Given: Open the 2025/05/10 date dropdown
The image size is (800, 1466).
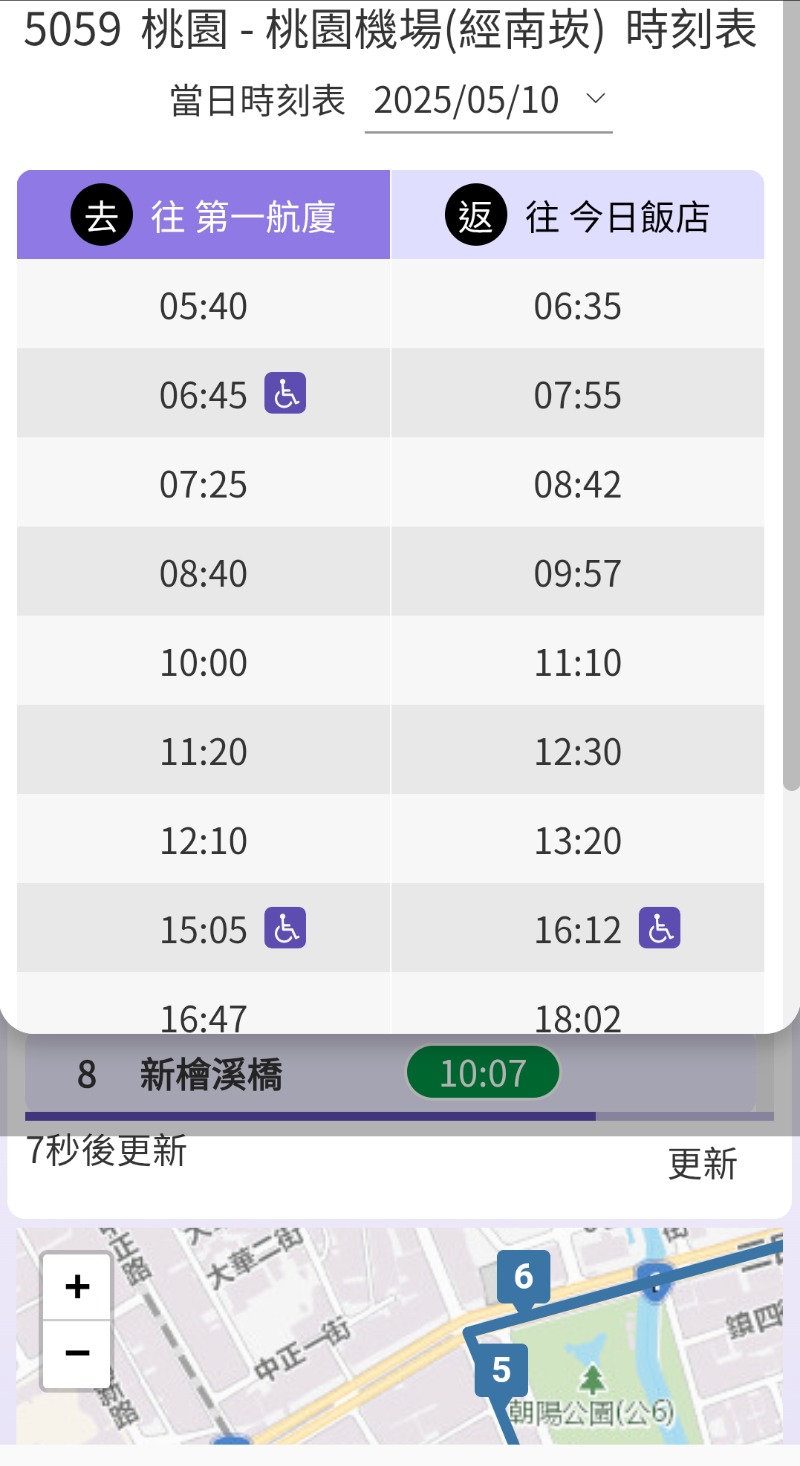Looking at the screenshot, I should (x=488, y=101).
